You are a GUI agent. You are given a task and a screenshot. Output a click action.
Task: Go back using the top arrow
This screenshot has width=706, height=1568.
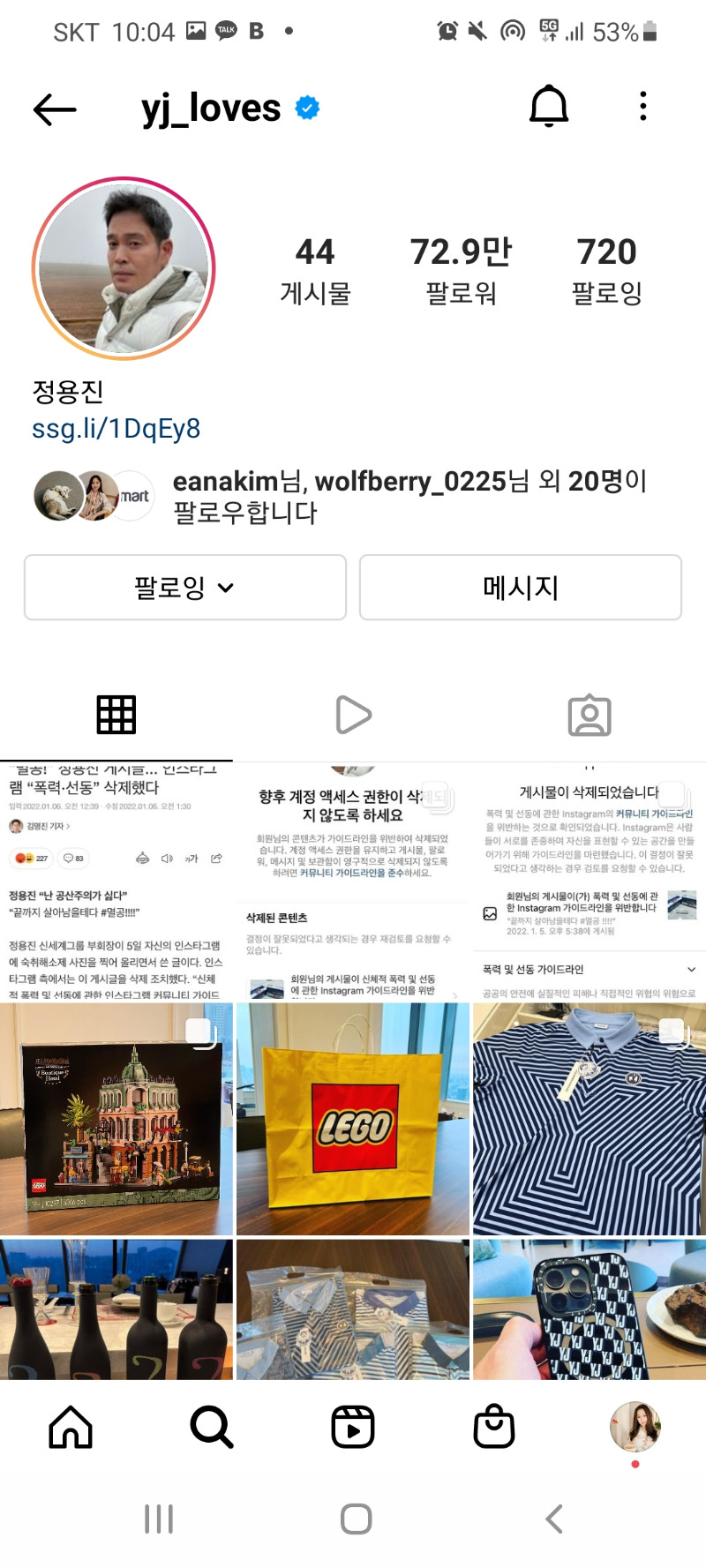pyautogui.click(x=55, y=109)
